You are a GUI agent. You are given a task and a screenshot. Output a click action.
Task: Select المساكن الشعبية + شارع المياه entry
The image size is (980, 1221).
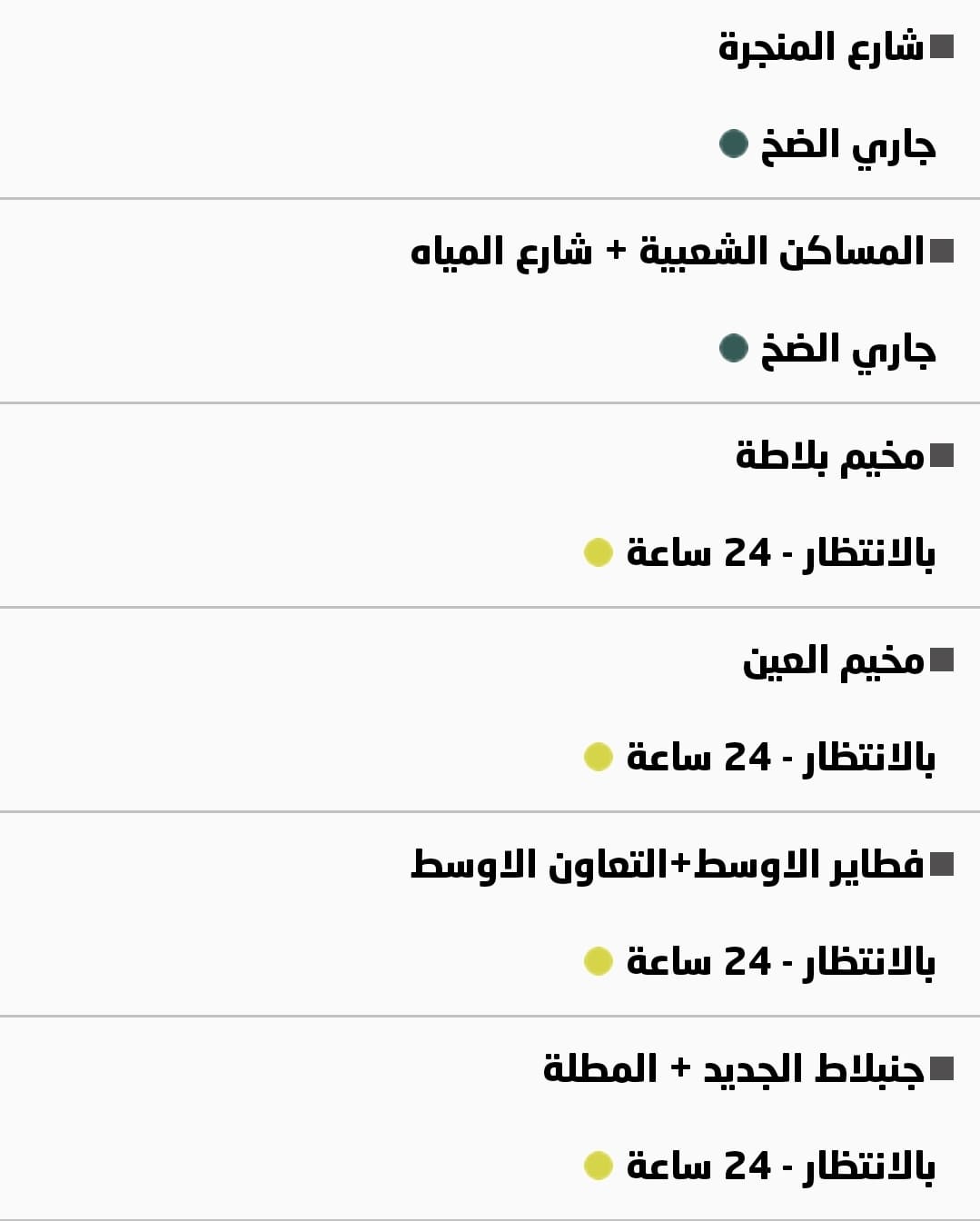click(668, 252)
